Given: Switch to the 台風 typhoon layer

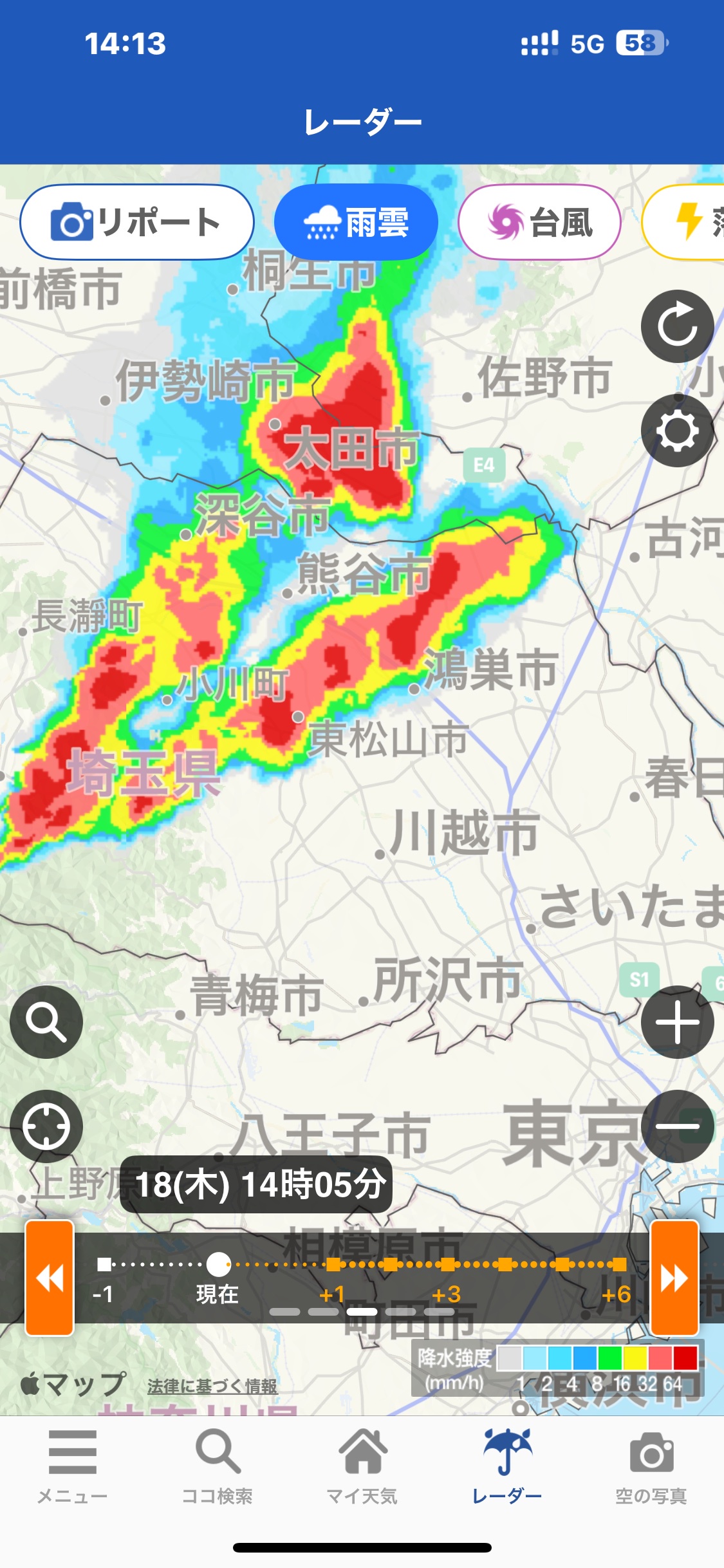Looking at the screenshot, I should pos(539,222).
